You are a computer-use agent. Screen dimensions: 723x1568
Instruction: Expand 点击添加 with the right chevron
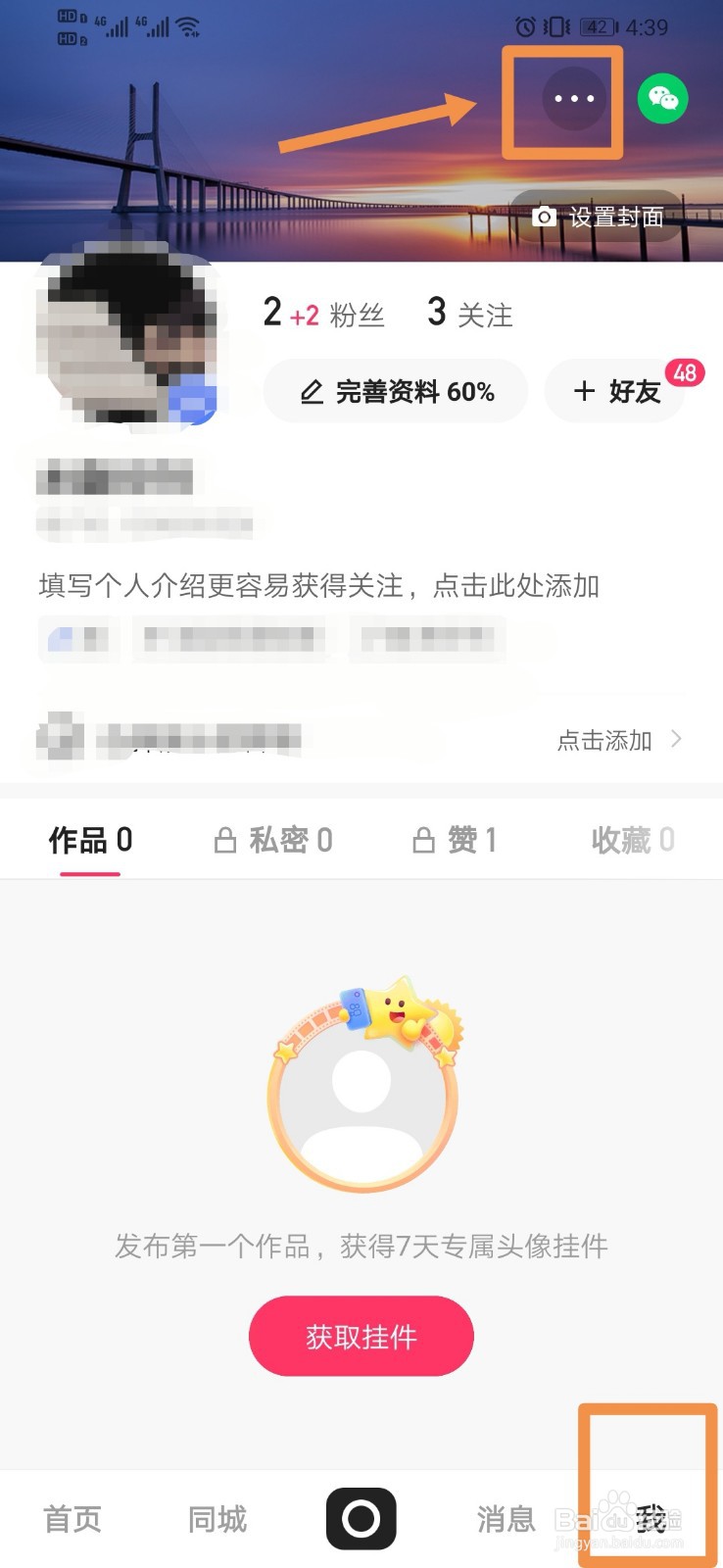[x=675, y=740]
